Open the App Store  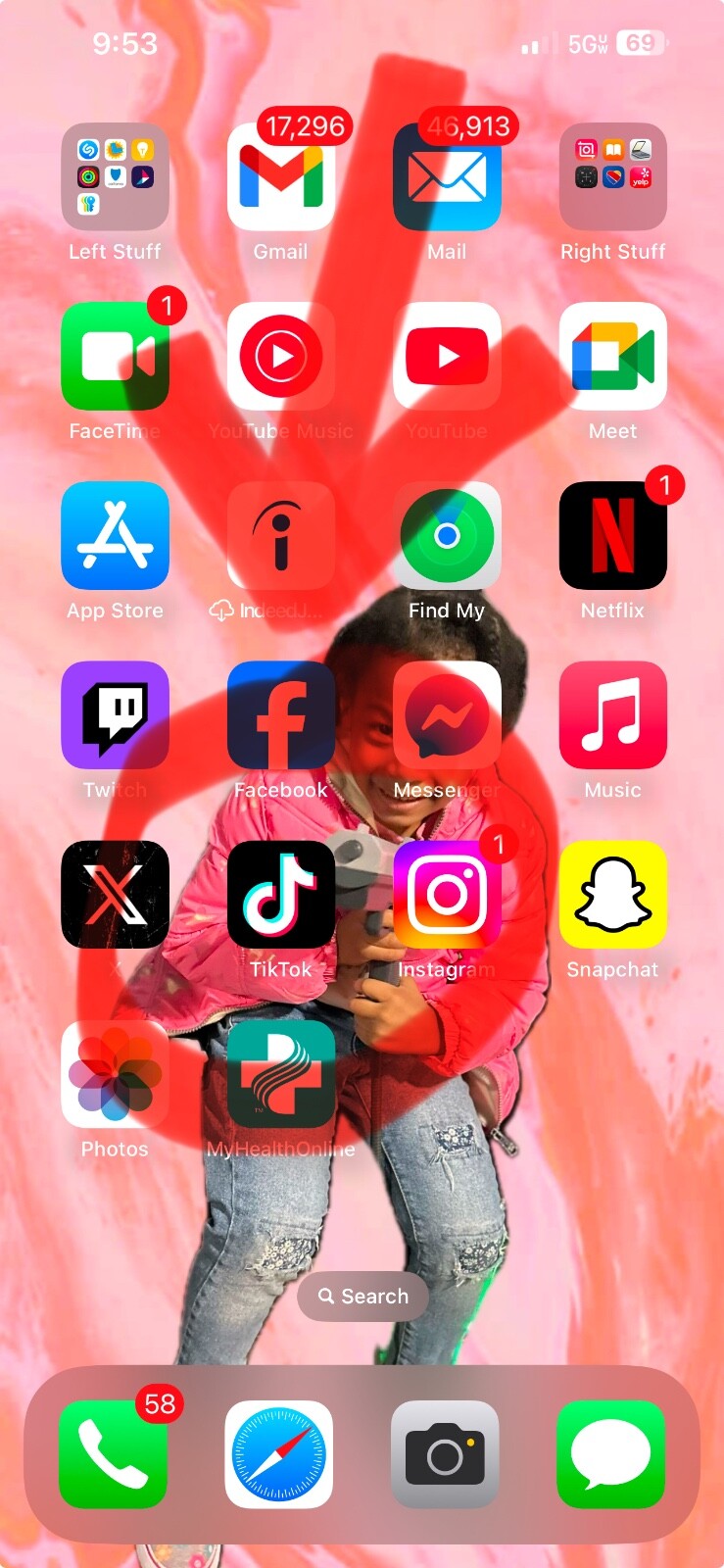tap(115, 536)
